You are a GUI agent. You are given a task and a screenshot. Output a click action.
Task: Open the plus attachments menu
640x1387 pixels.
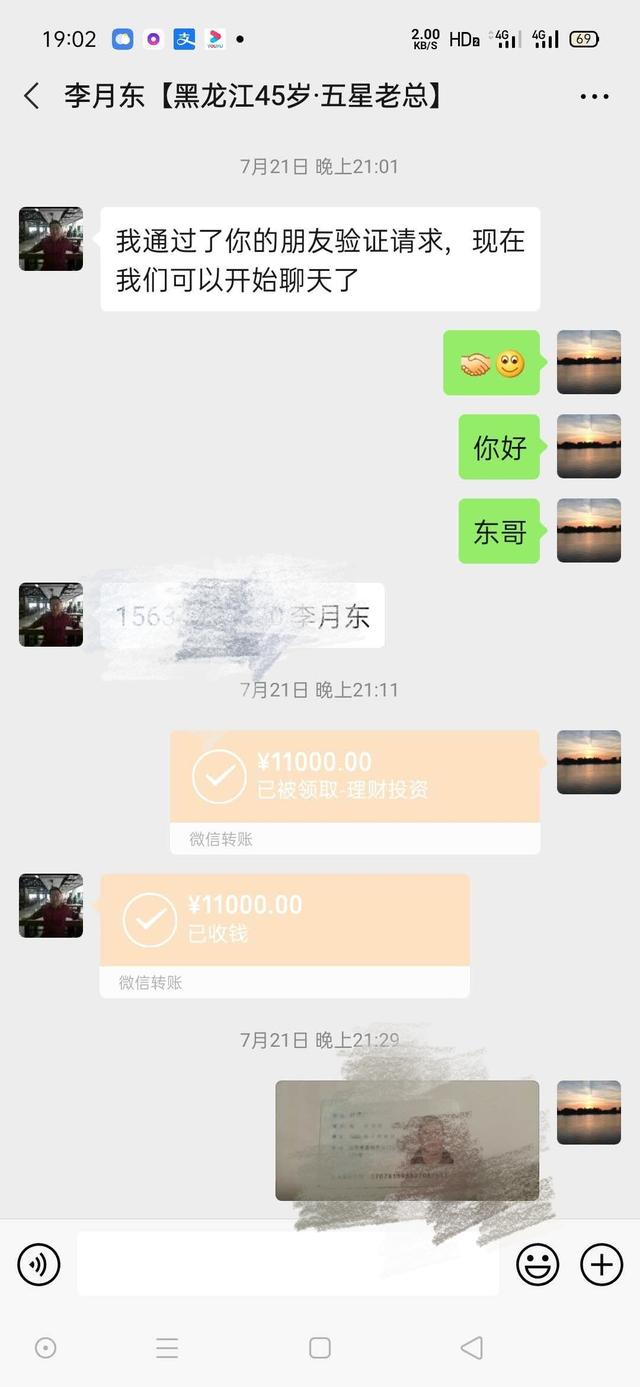tap(601, 1265)
